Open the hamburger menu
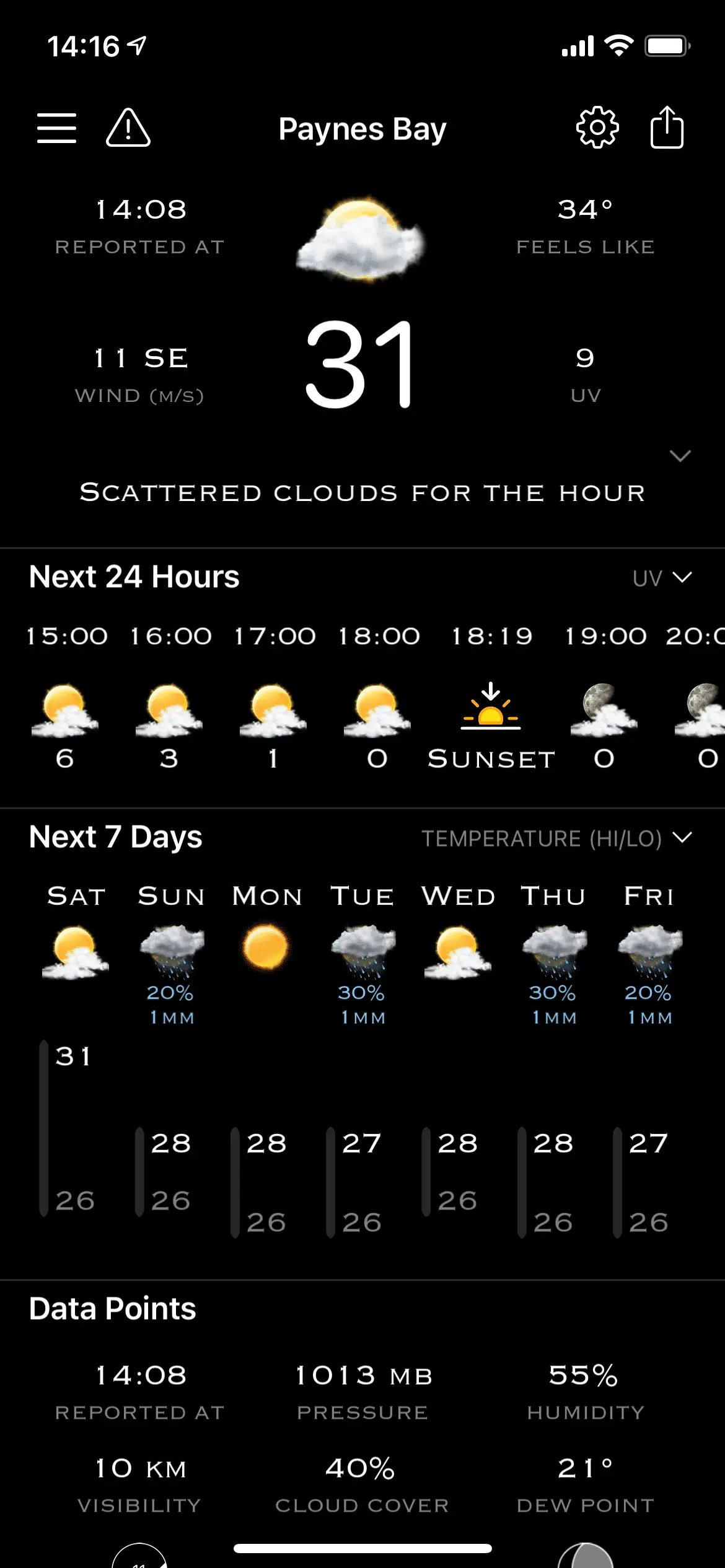The width and height of the screenshot is (725, 1568). [56, 128]
